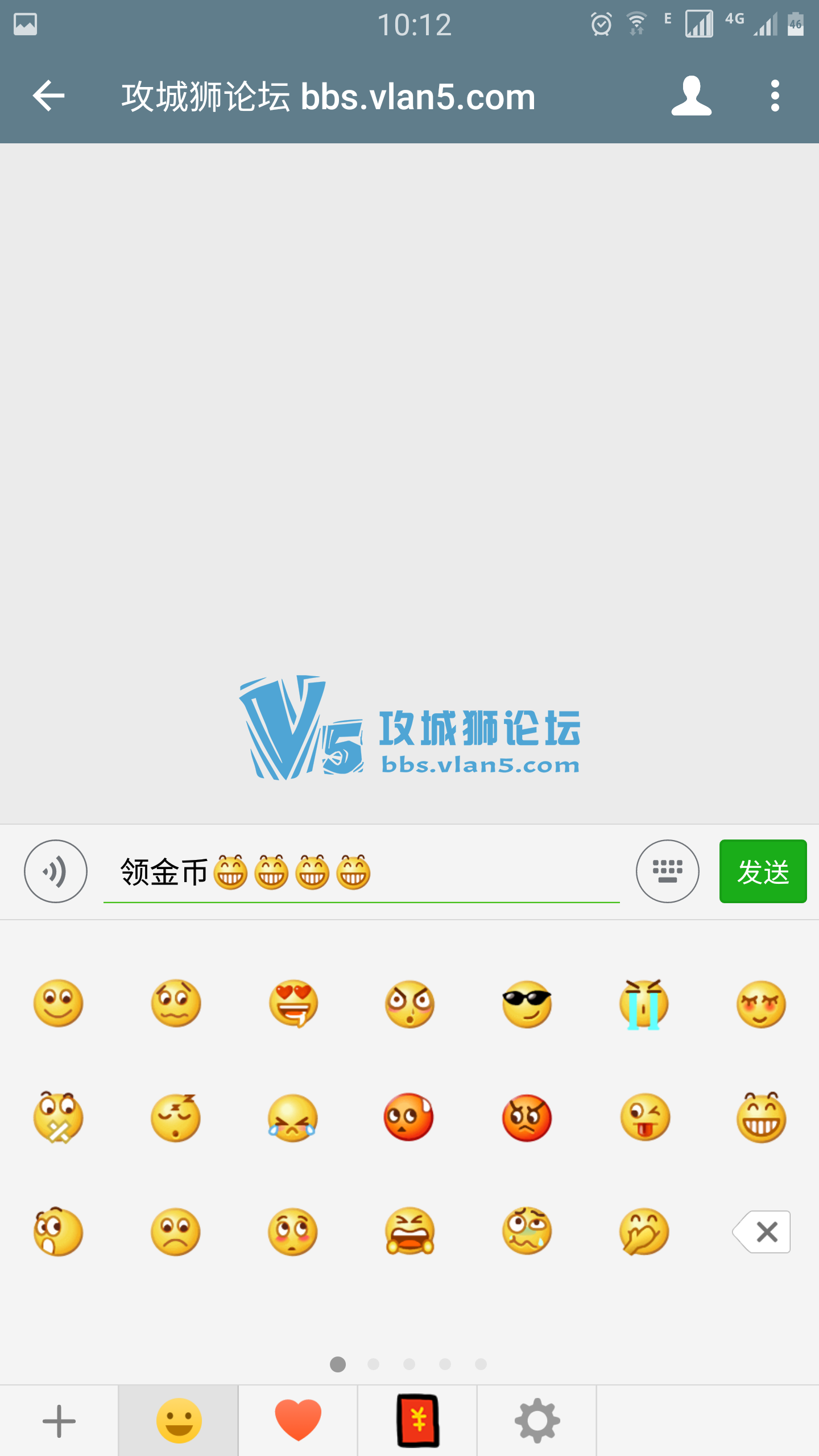The height and width of the screenshot is (1456, 819).
Task: Go back using the top arrow
Action: 48,96
